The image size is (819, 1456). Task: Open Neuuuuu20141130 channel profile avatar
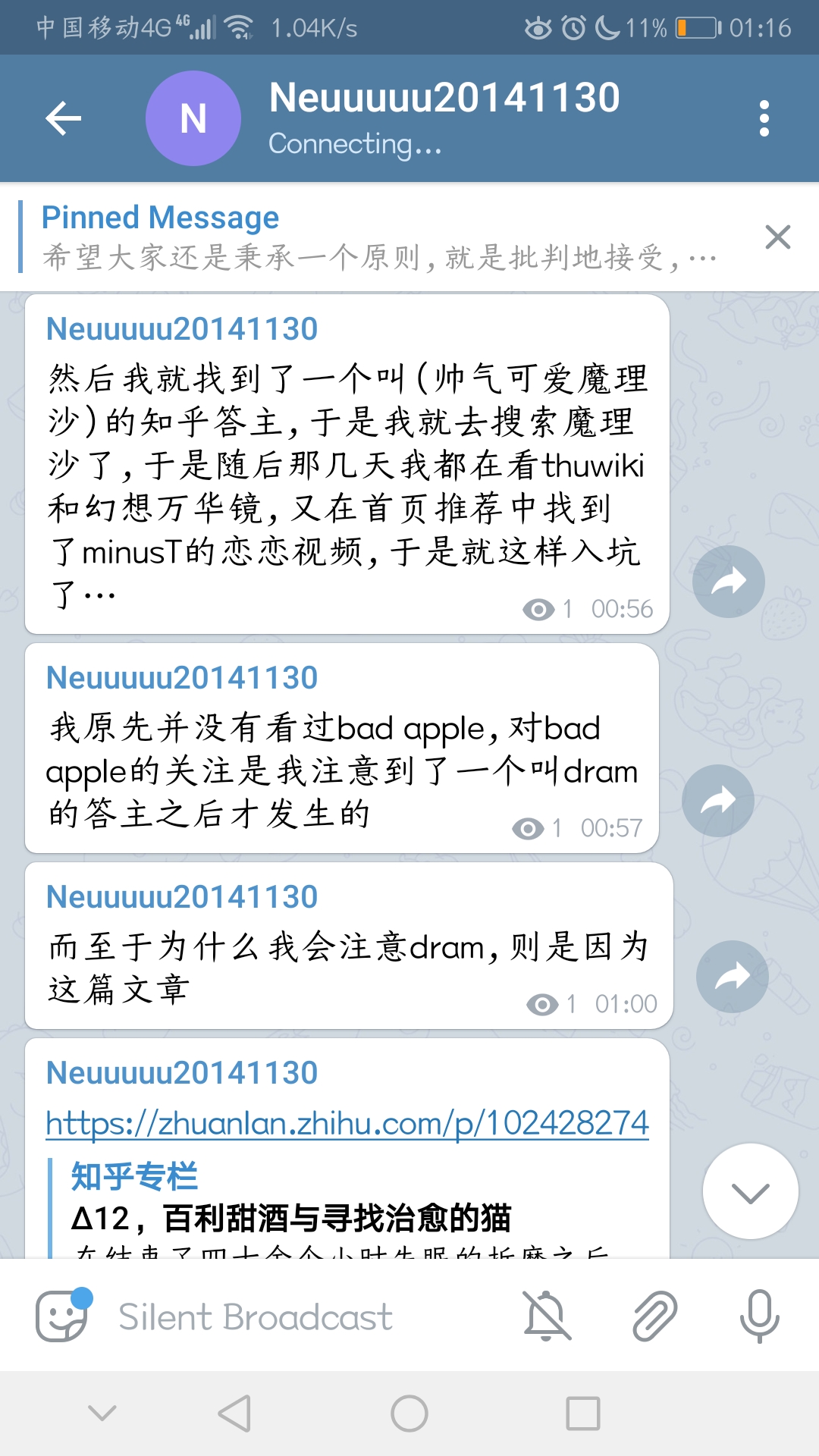(193, 118)
